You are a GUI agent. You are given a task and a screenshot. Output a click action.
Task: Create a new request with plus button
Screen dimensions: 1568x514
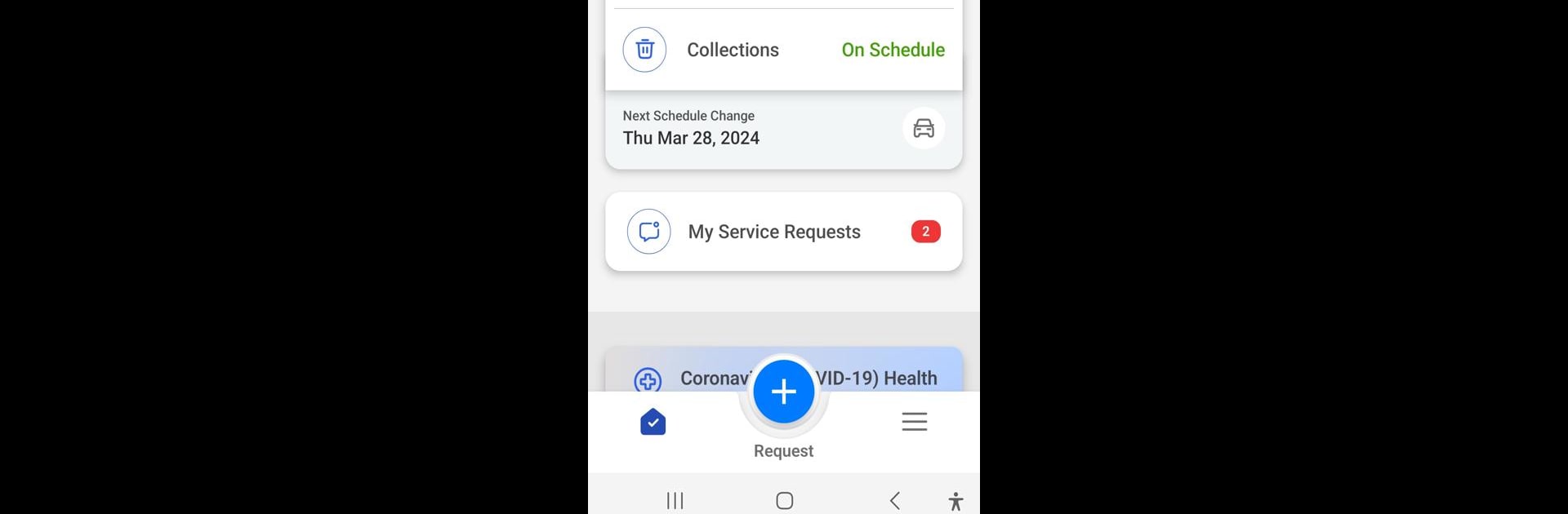click(x=783, y=392)
